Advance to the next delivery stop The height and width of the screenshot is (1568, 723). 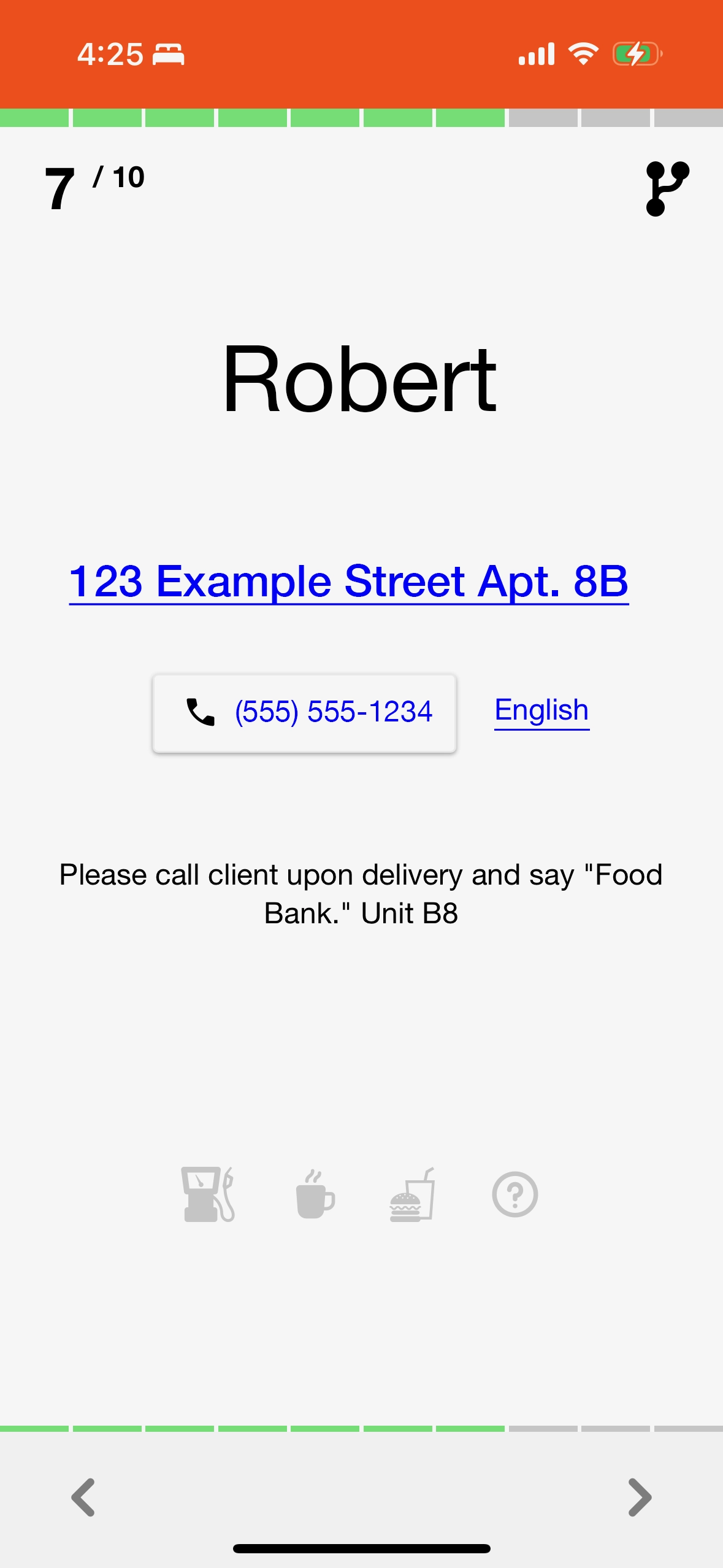[x=640, y=1497]
